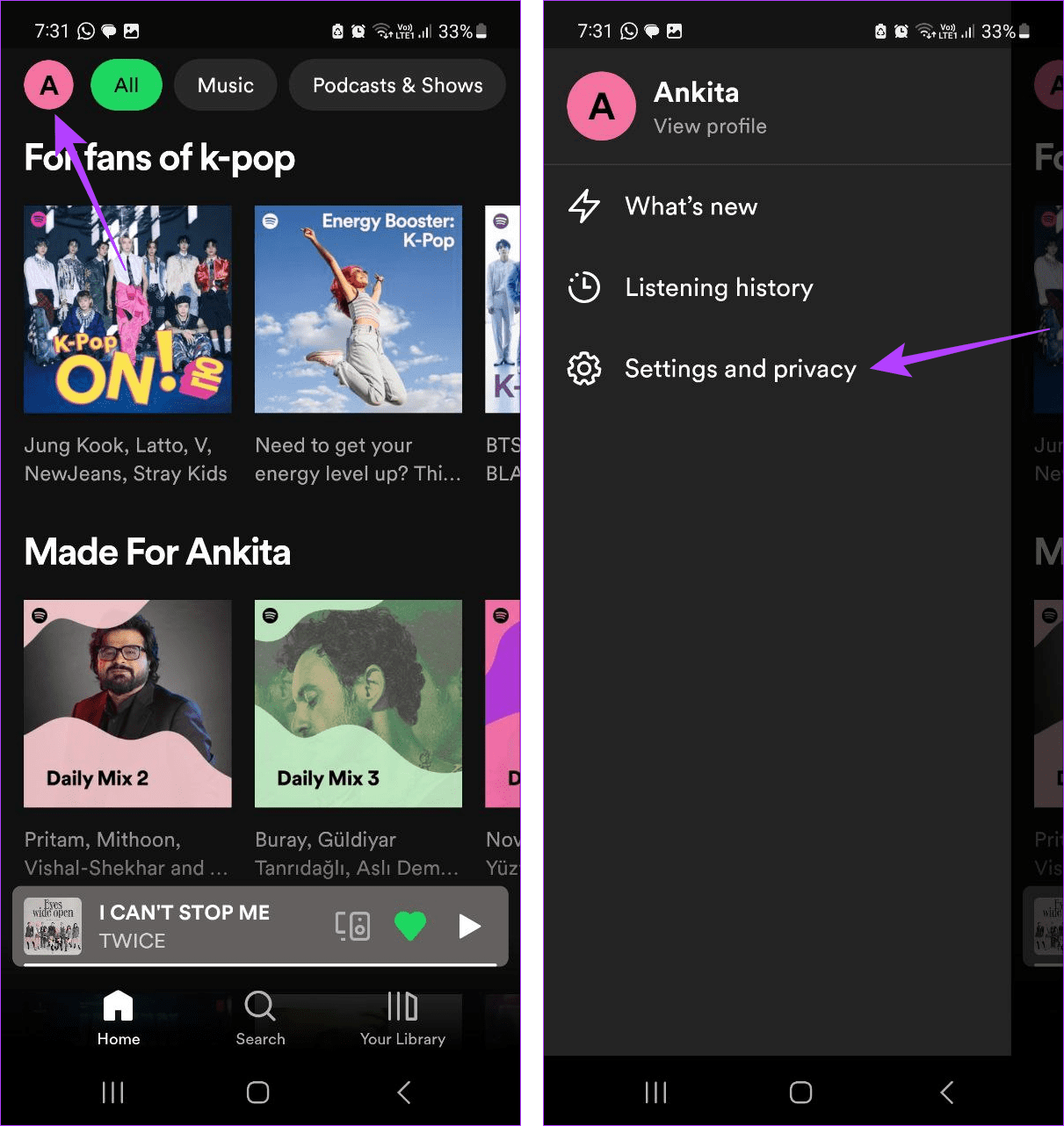This screenshot has width=1064, height=1126.
Task: View Ankita's profile
Action: click(709, 126)
